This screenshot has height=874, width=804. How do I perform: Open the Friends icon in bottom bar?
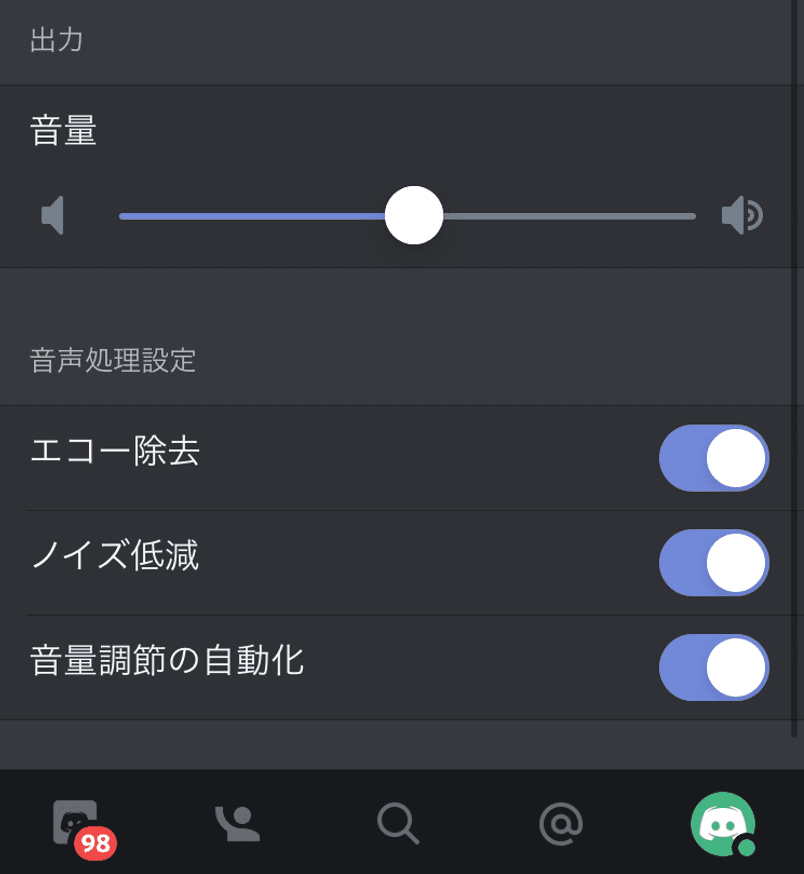pyautogui.click(x=237, y=824)
